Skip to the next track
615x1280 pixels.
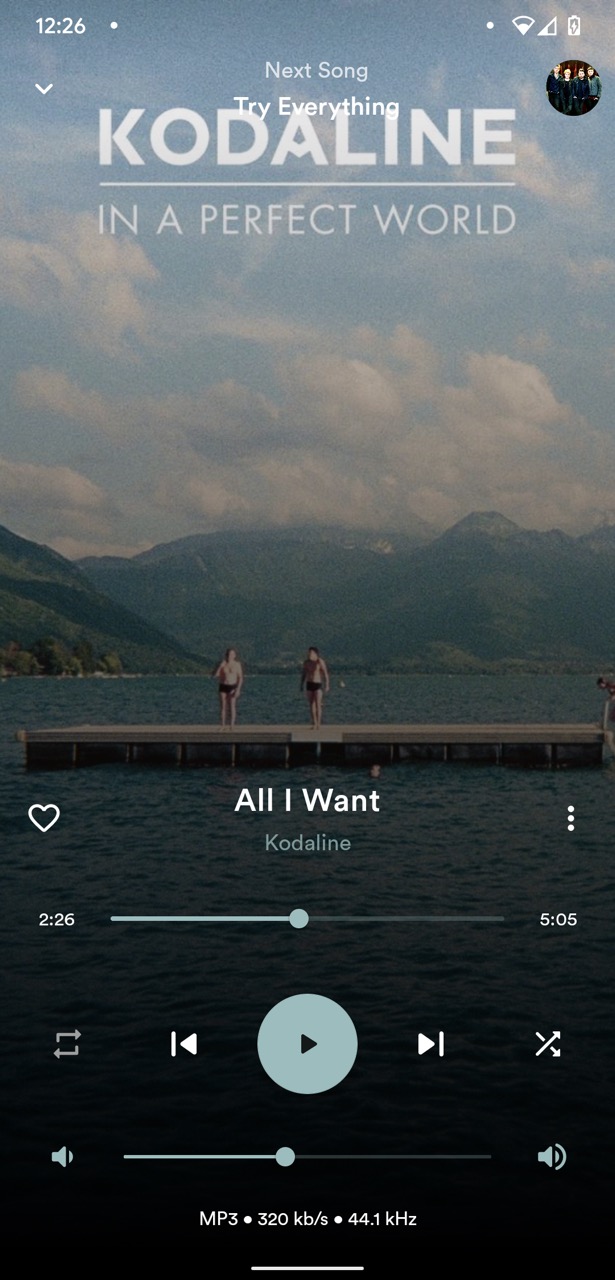point(431,1044)
